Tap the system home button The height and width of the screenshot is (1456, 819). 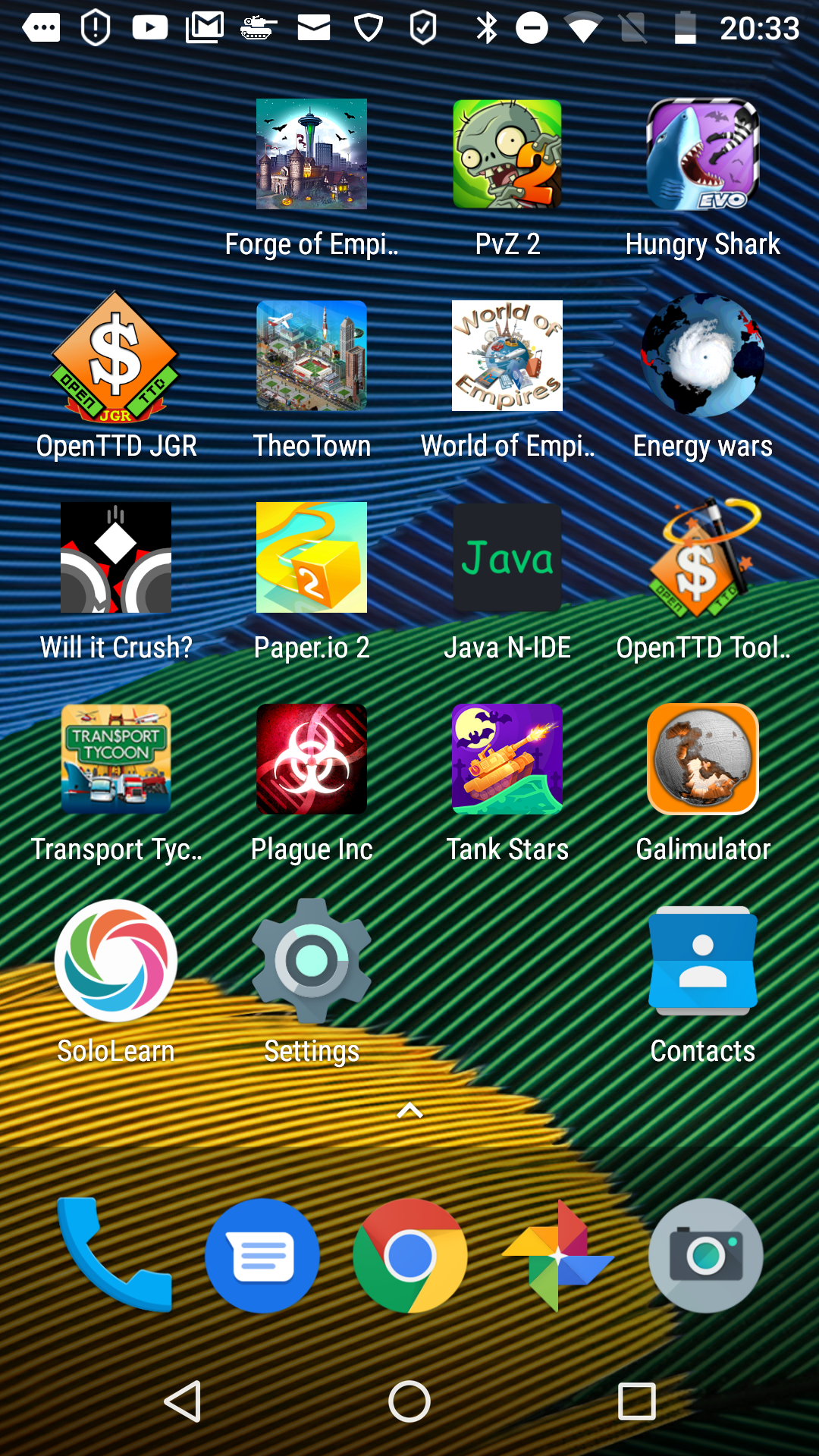click(x=409, y=1401)
